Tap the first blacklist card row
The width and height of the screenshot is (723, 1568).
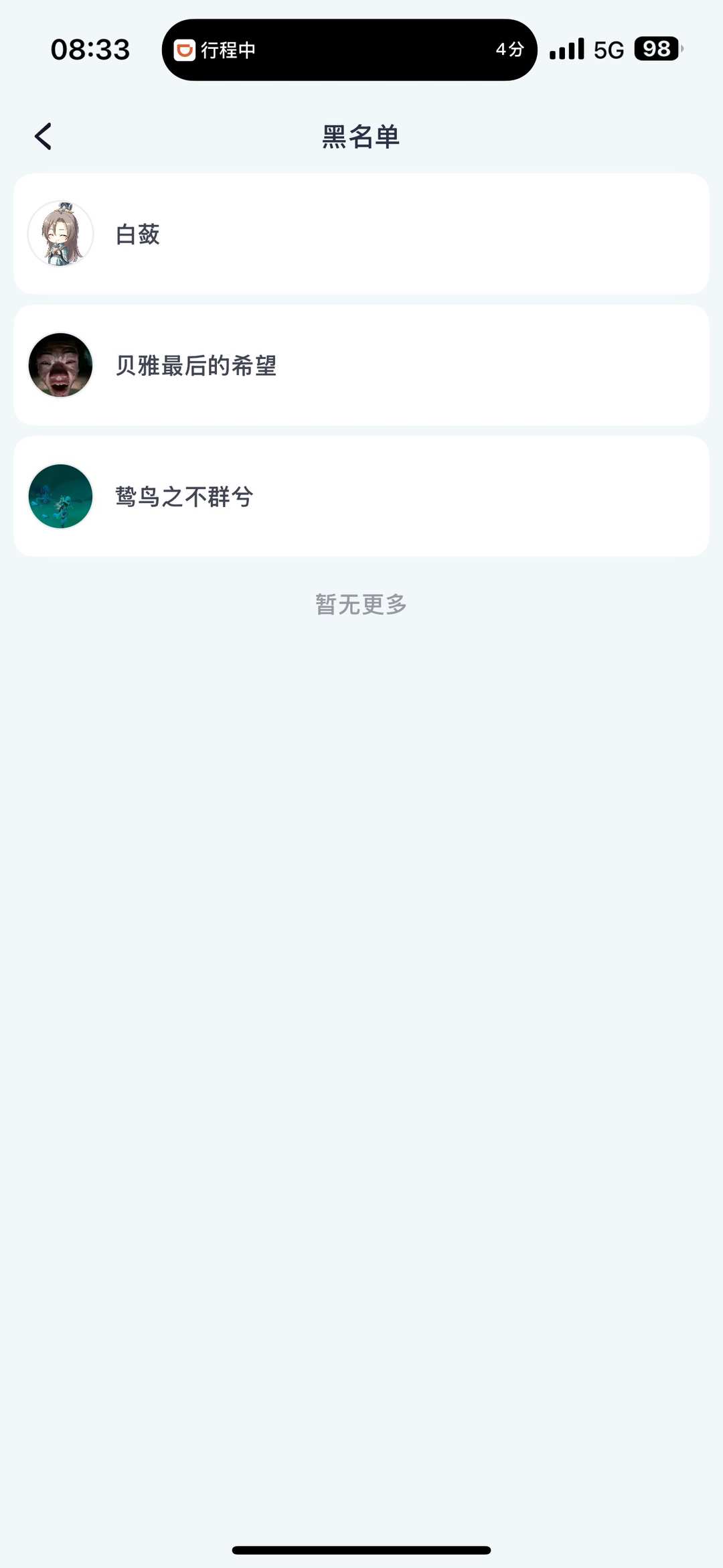click(x=361, y=234)
